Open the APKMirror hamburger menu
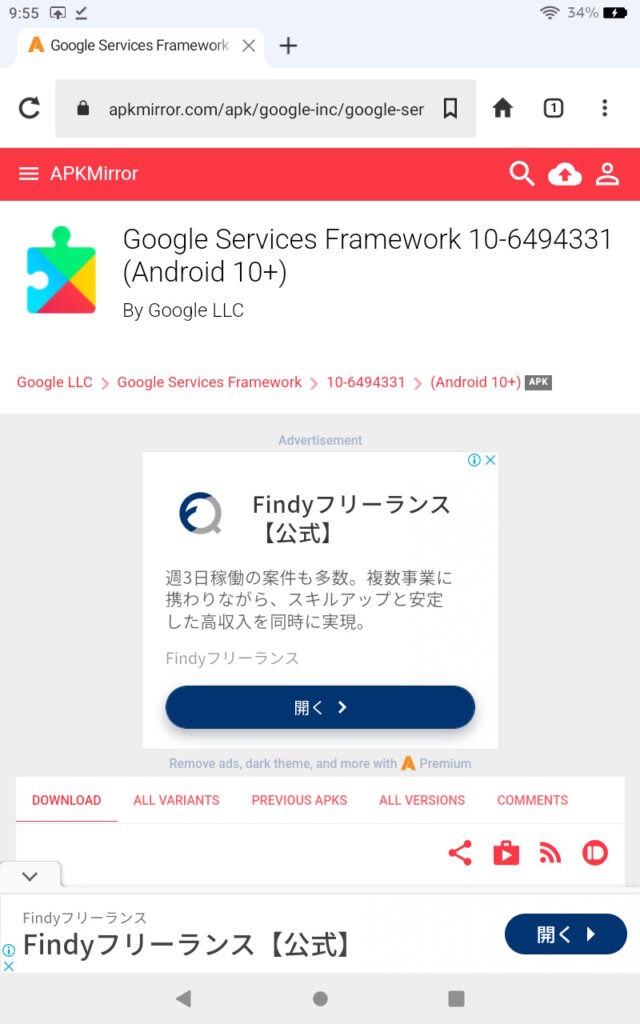The image size is (640, 1024). (x=29, y=174)
